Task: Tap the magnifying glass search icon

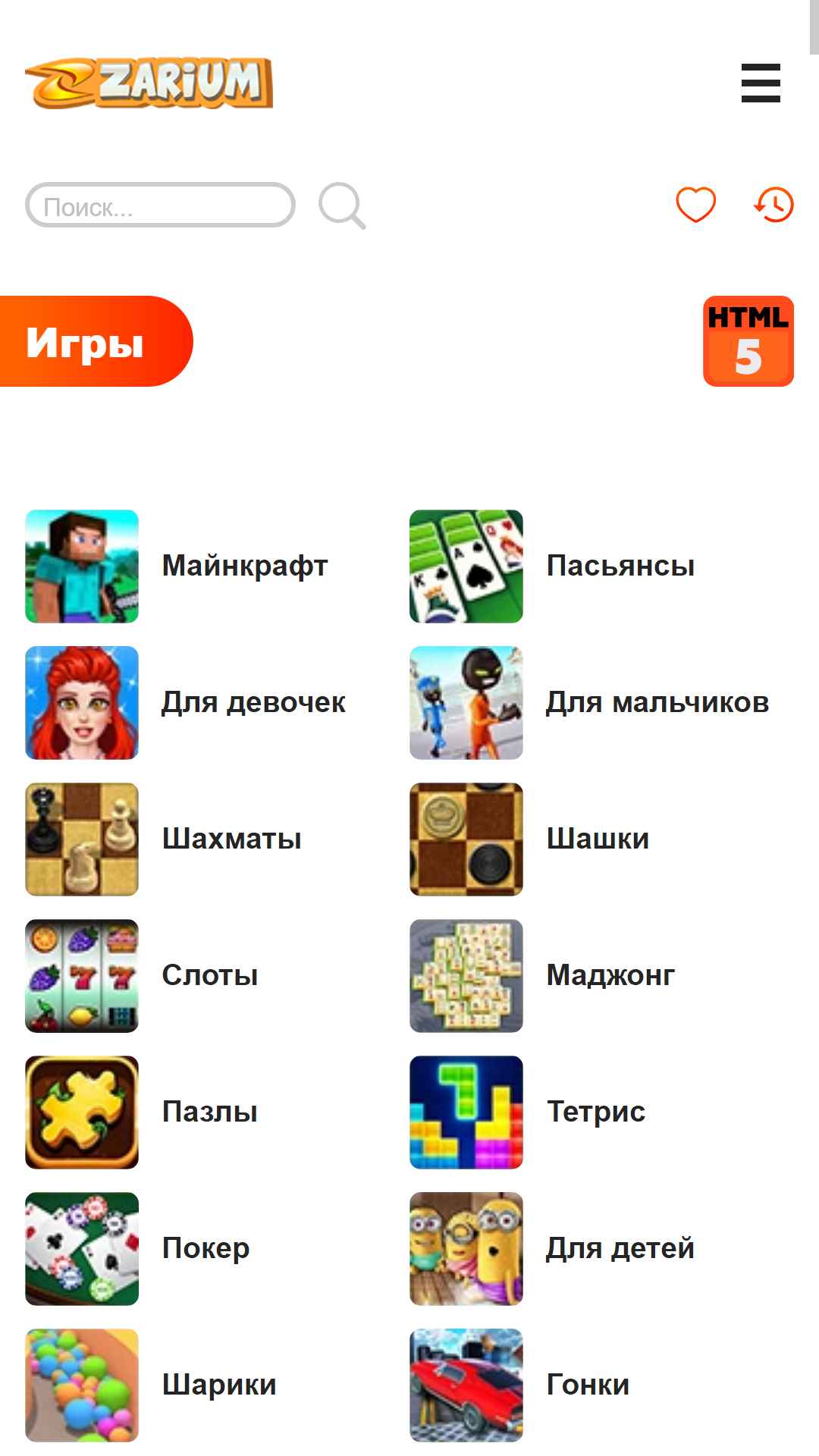Action: 342,206
